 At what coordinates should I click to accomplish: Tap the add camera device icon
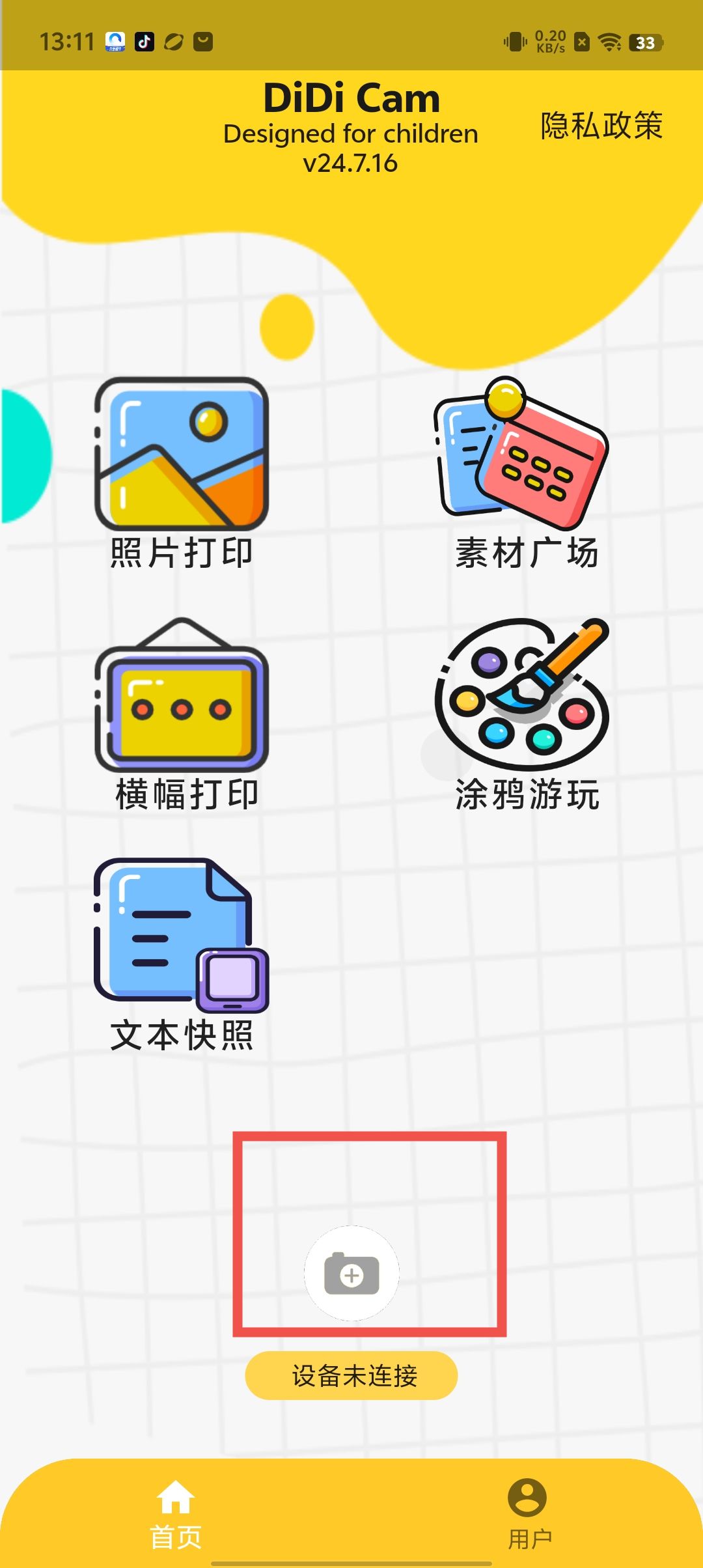[x=351, y=1274]
